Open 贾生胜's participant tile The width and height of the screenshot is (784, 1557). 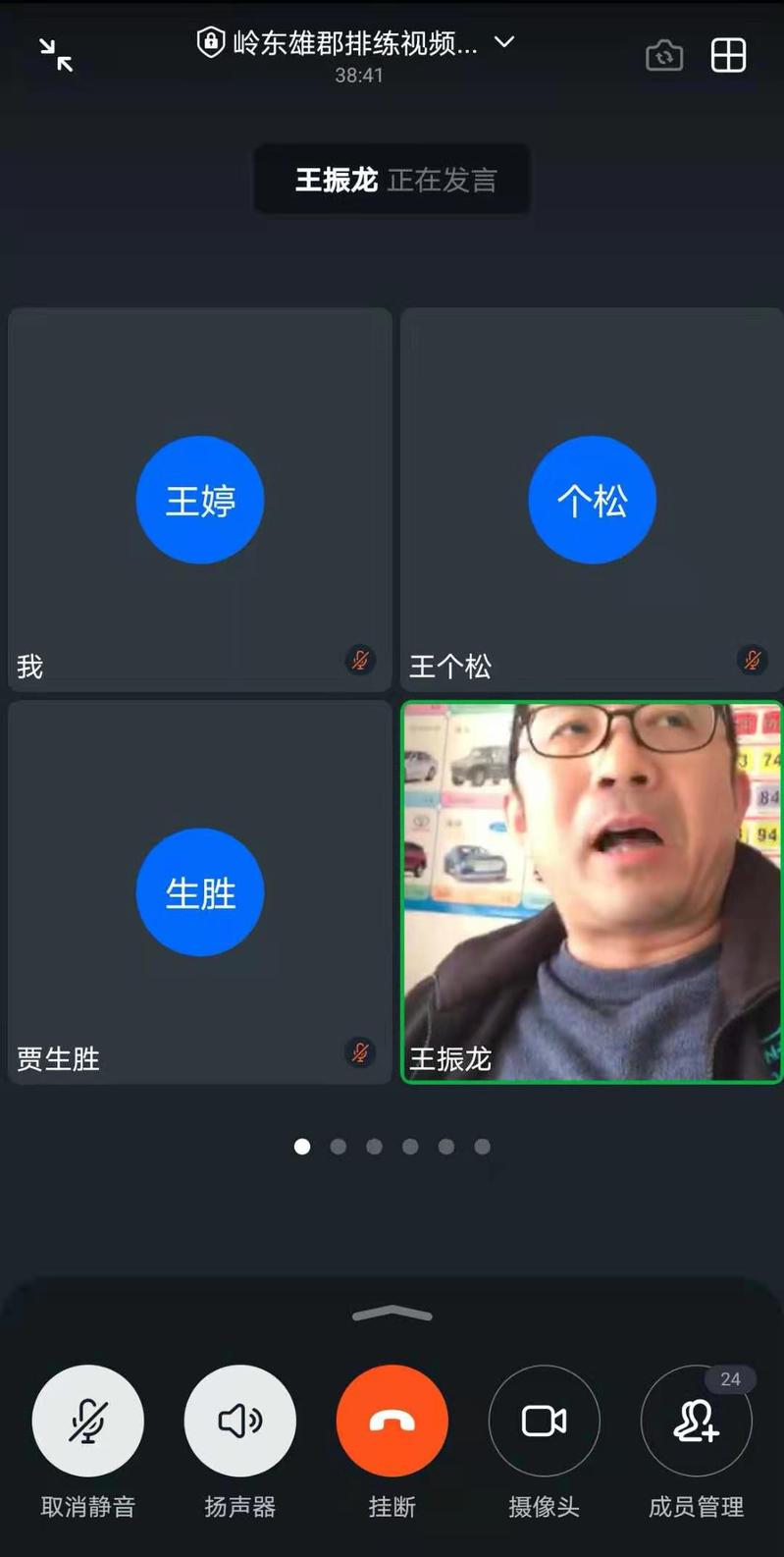pyautogui.click(x=200, y=892)
